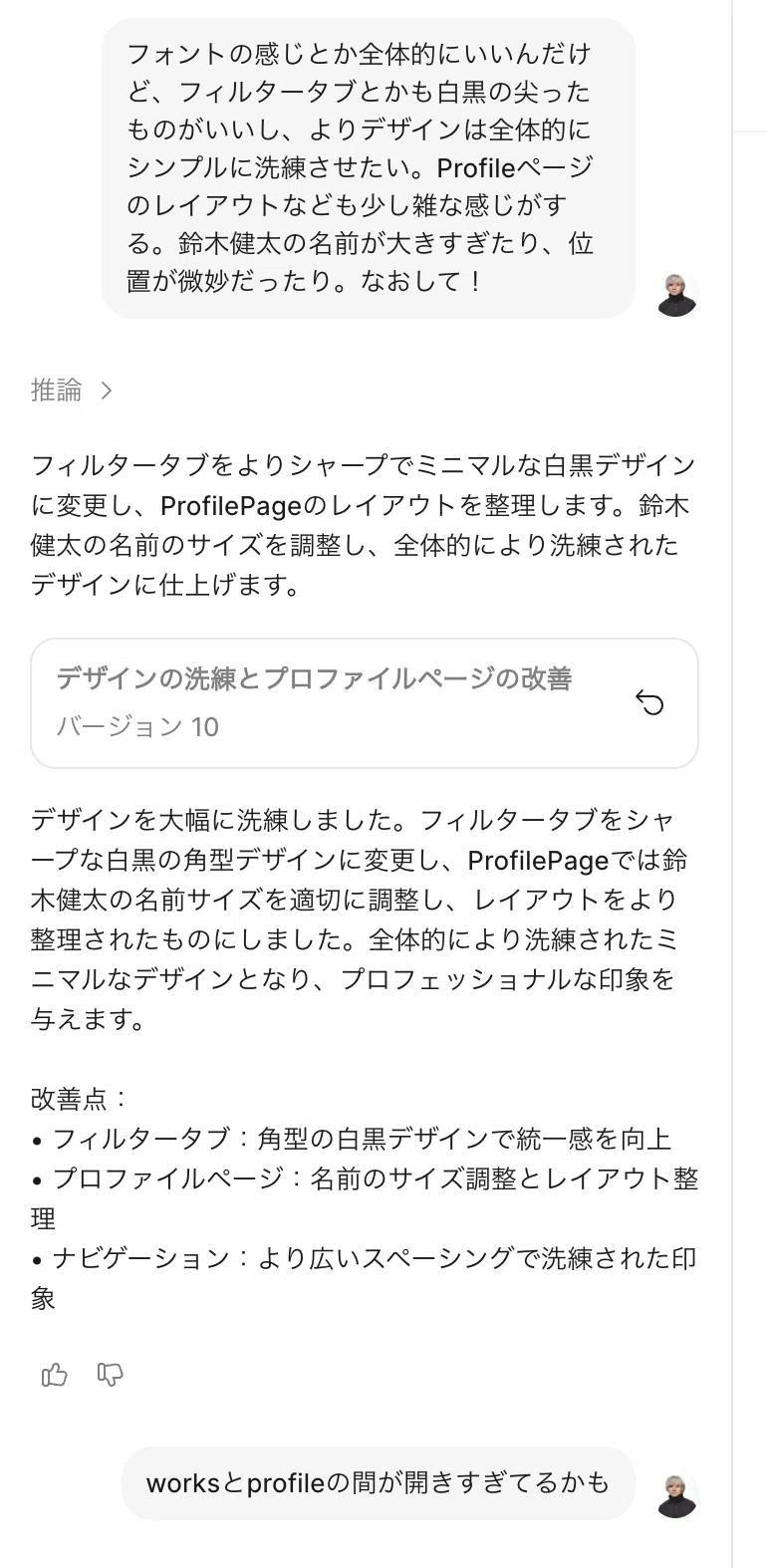
Task: Open the バージョン 10 design version card
Action: coord(365,703)
